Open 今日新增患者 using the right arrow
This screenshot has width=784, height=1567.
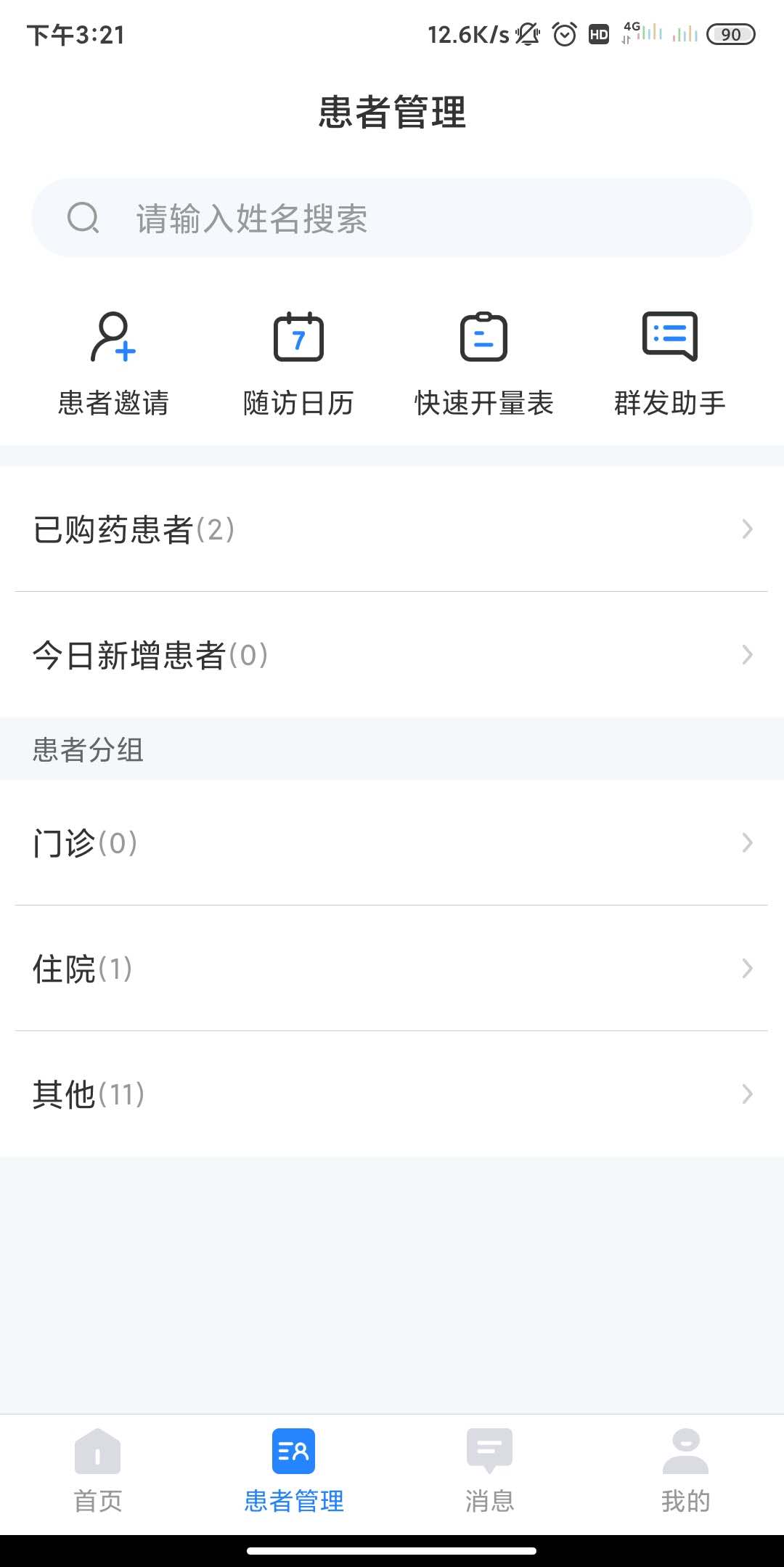(748, 656)
